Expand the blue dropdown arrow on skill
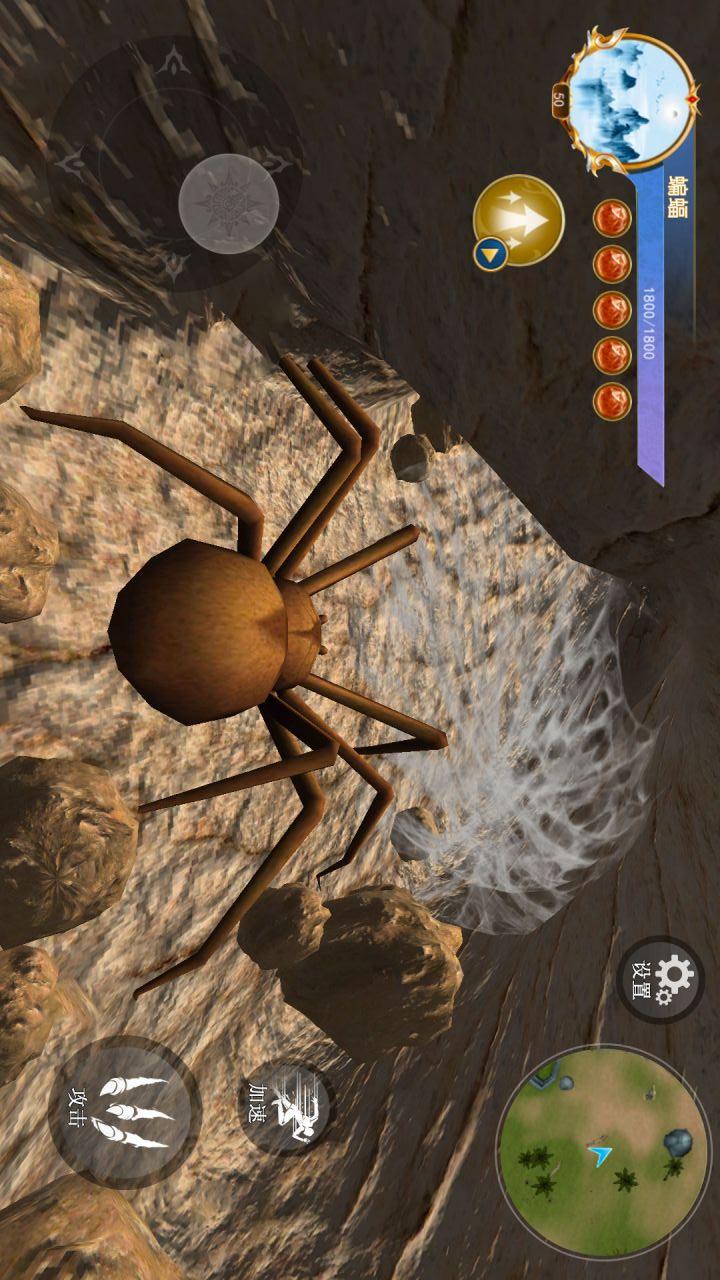This screenshot has width=720, height=1280. coord(489,256)
